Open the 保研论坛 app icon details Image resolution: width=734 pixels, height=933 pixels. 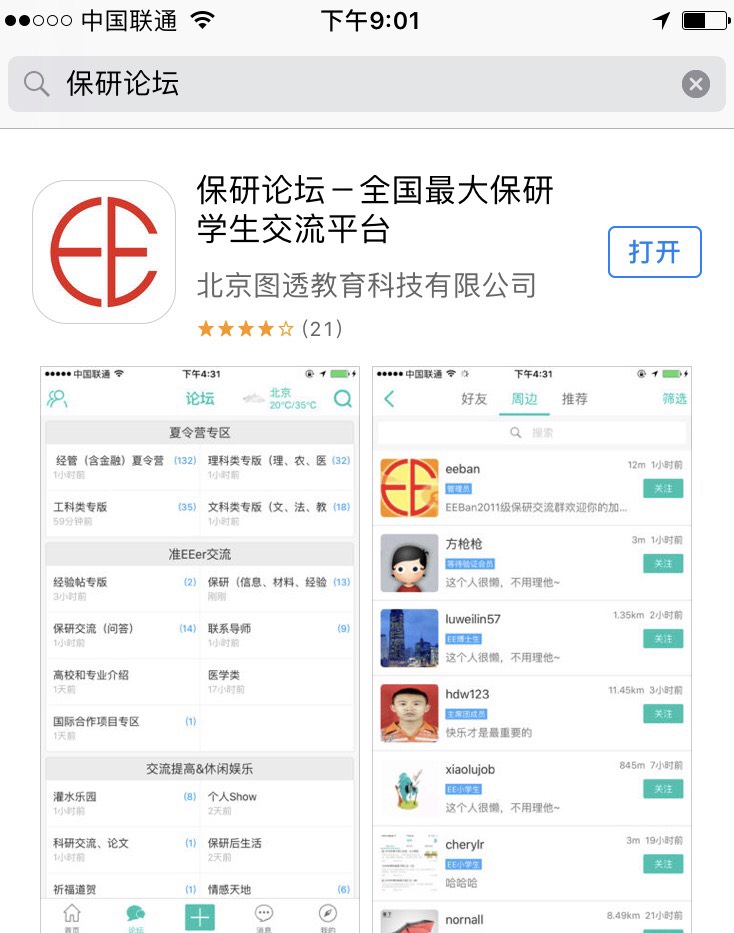click(x=104, y=252)
